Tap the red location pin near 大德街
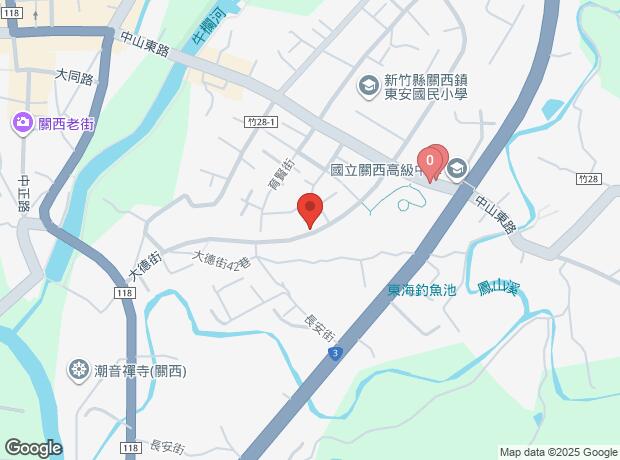This screenshot has width=620, height=460. click(310, 210)
